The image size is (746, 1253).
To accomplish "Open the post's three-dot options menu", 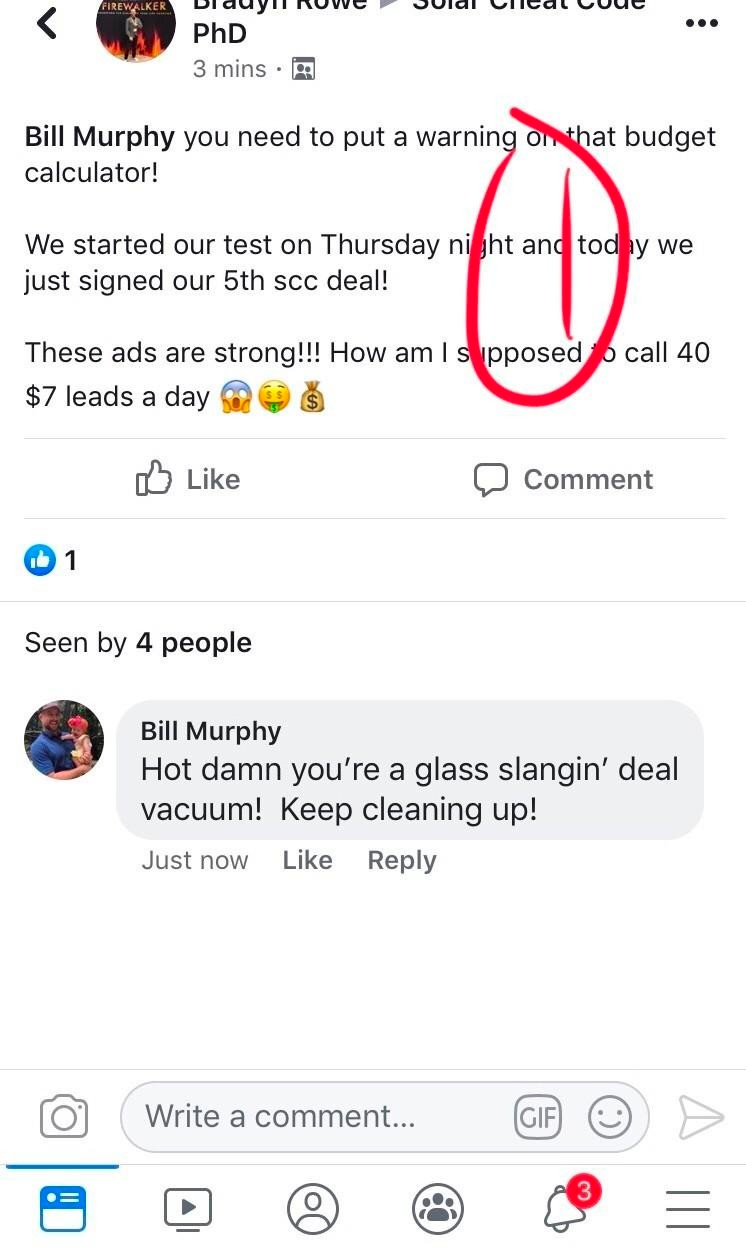I will point(702,24).
